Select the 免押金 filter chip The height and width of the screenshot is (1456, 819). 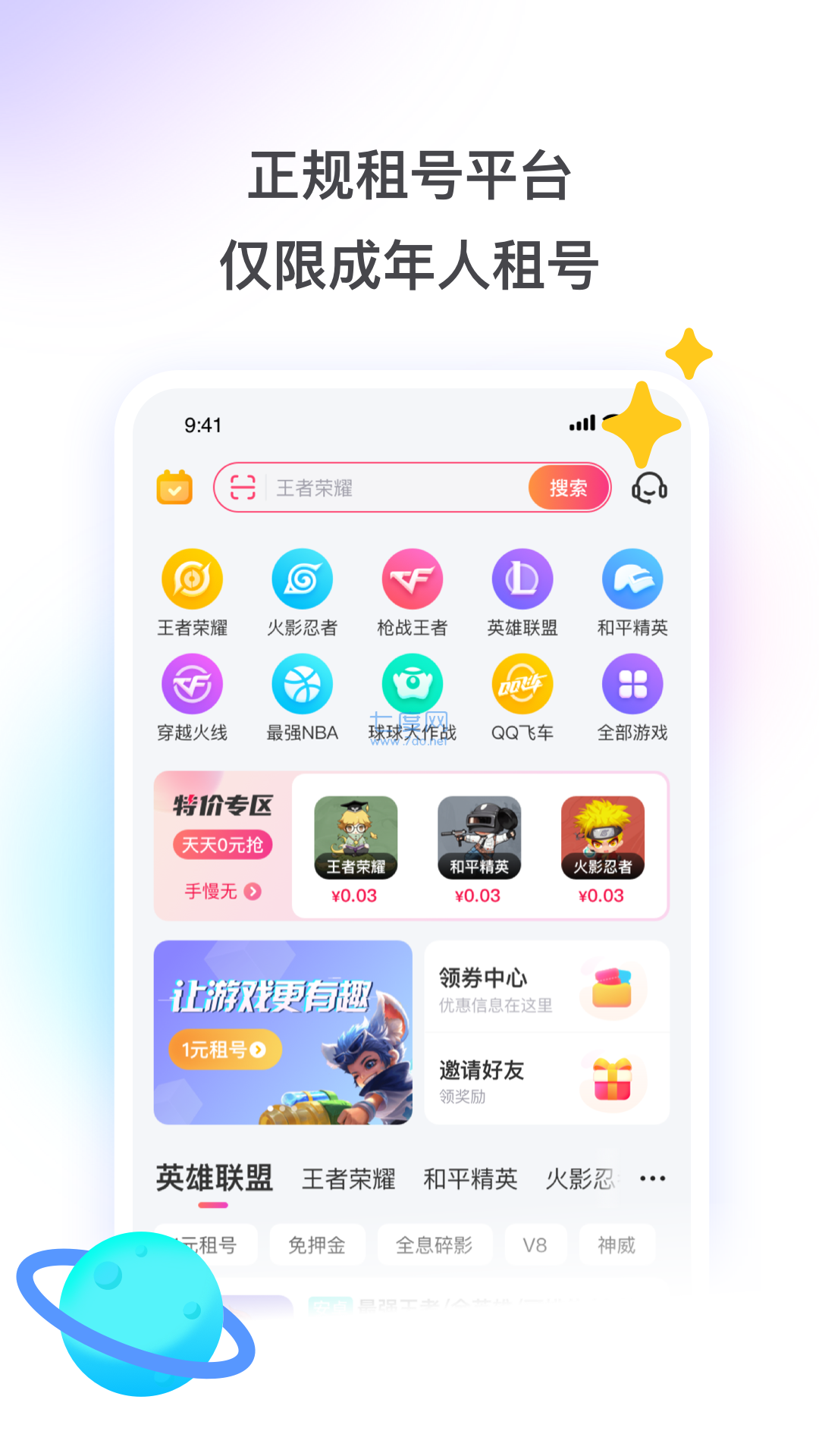pyautogui.click(x=318, y=1244)
